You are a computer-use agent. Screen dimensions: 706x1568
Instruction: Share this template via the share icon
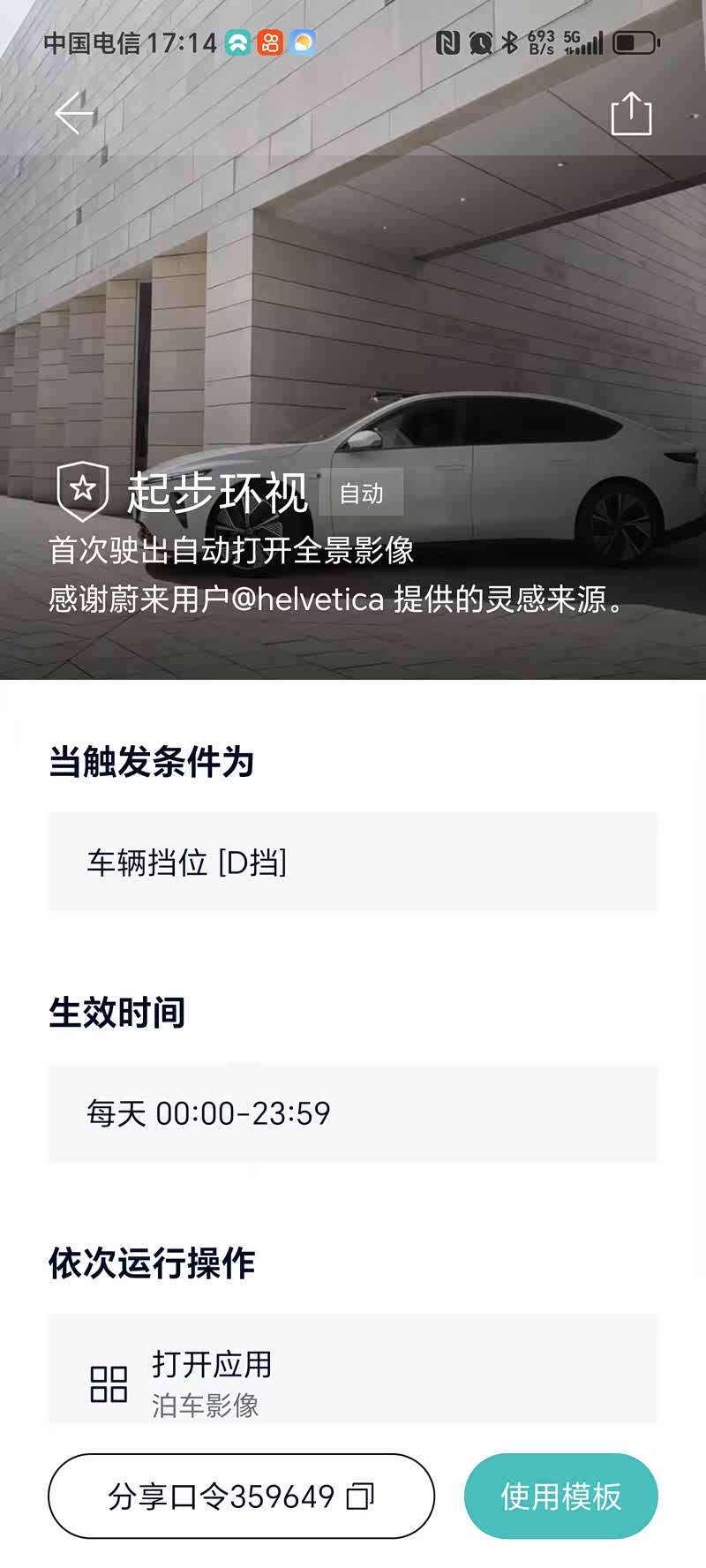coord(631,114)
